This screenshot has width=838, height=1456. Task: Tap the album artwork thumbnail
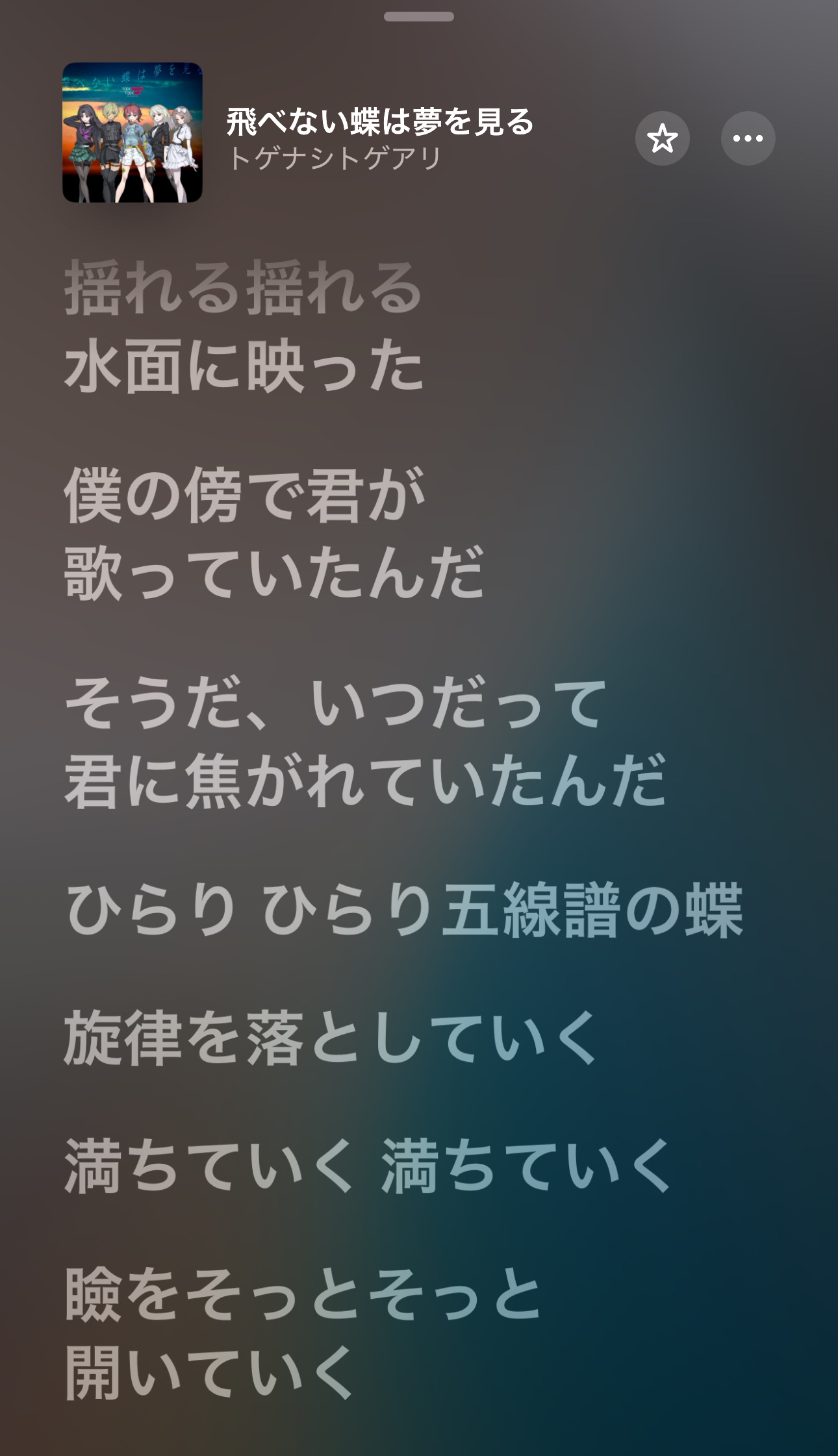coord(133,132)
